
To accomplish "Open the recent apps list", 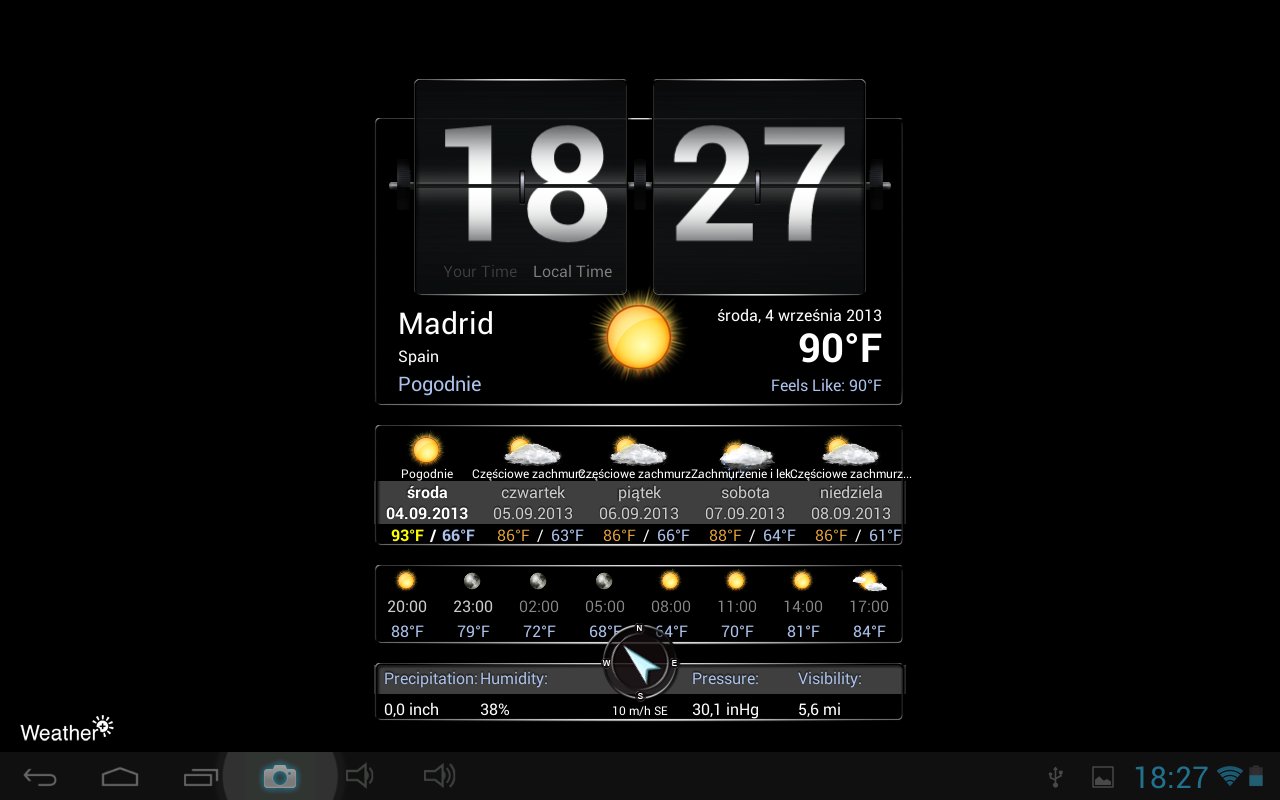I will (200, 776).
